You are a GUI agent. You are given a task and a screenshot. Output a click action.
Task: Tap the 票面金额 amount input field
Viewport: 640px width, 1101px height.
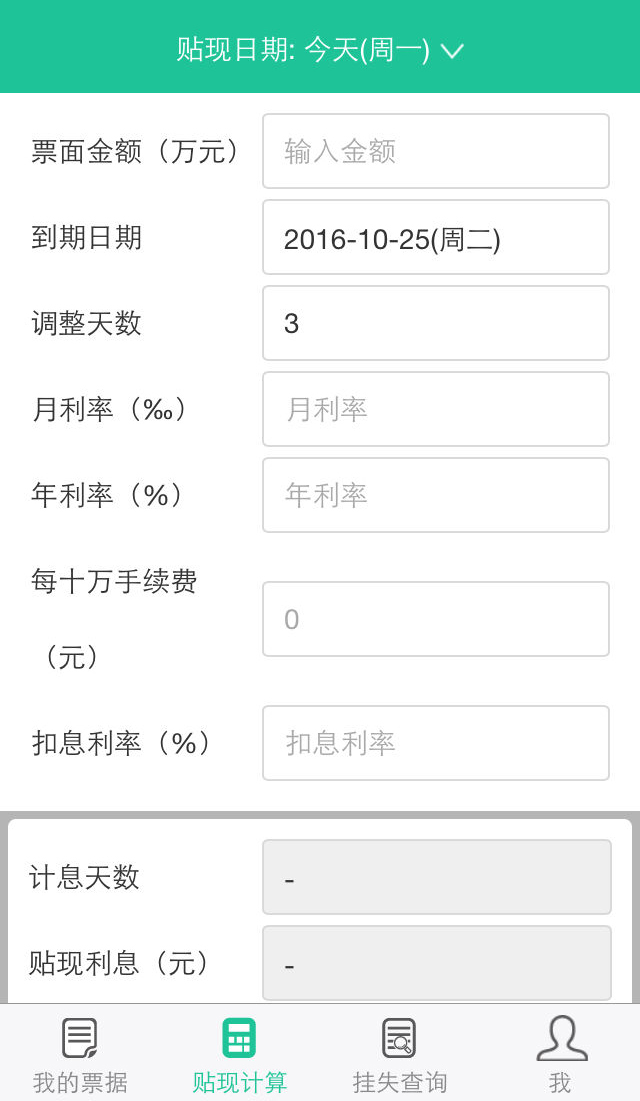coord(435,151)
